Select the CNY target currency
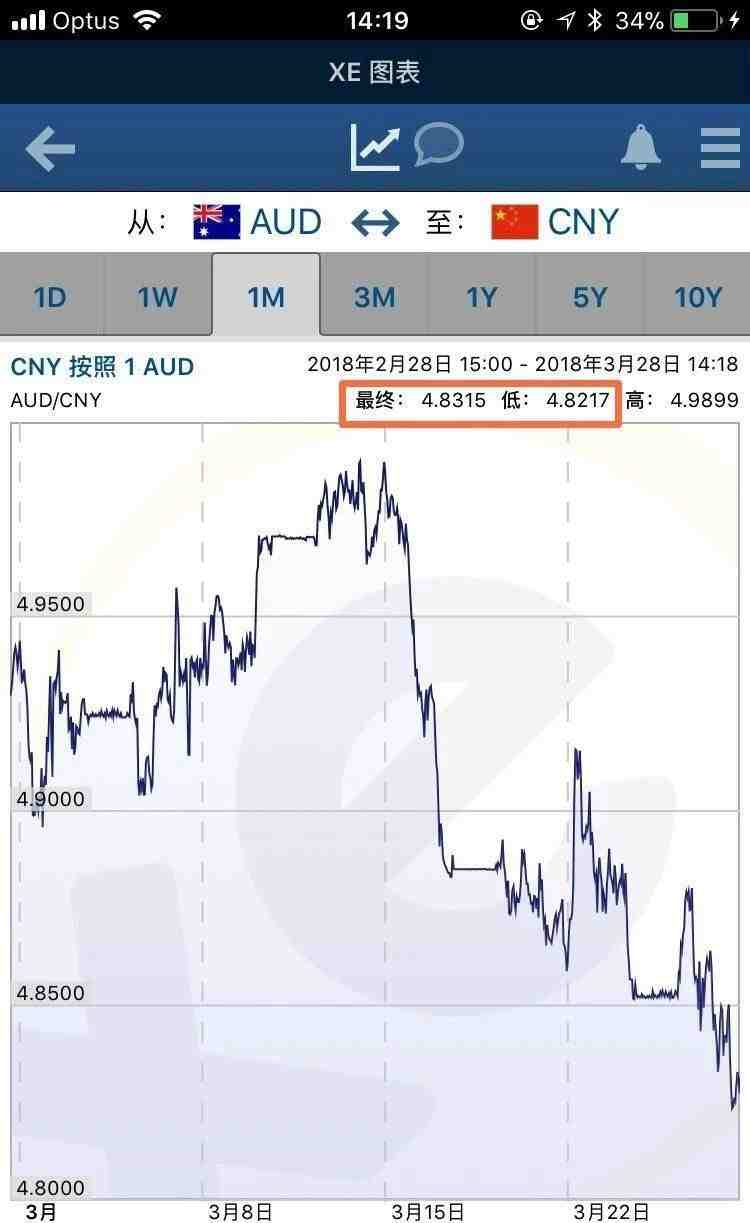 pyautogui.click(x=555, y=222)
